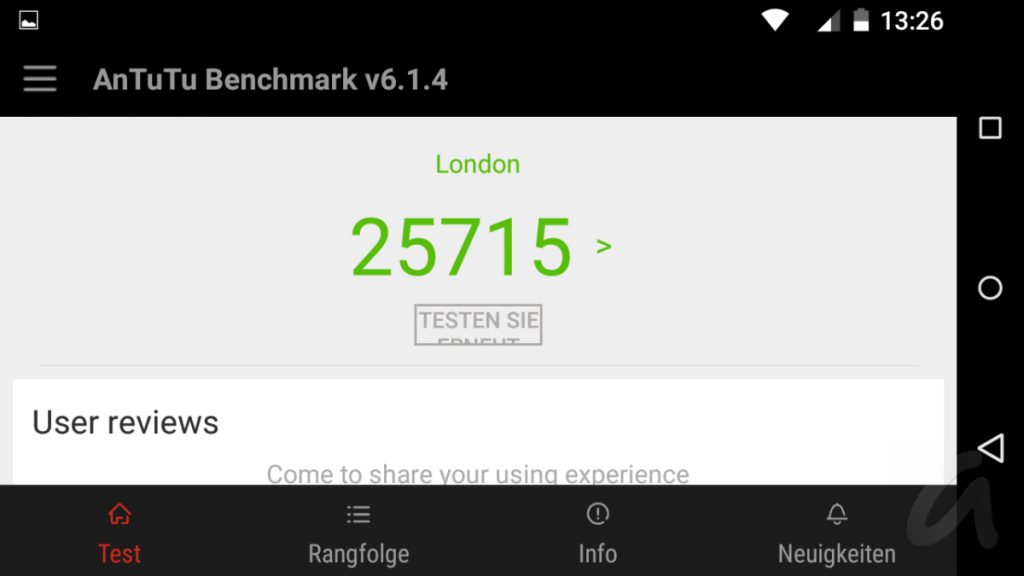Go back with the system back button
1024x576 pixels.
[x=989, y=448]
